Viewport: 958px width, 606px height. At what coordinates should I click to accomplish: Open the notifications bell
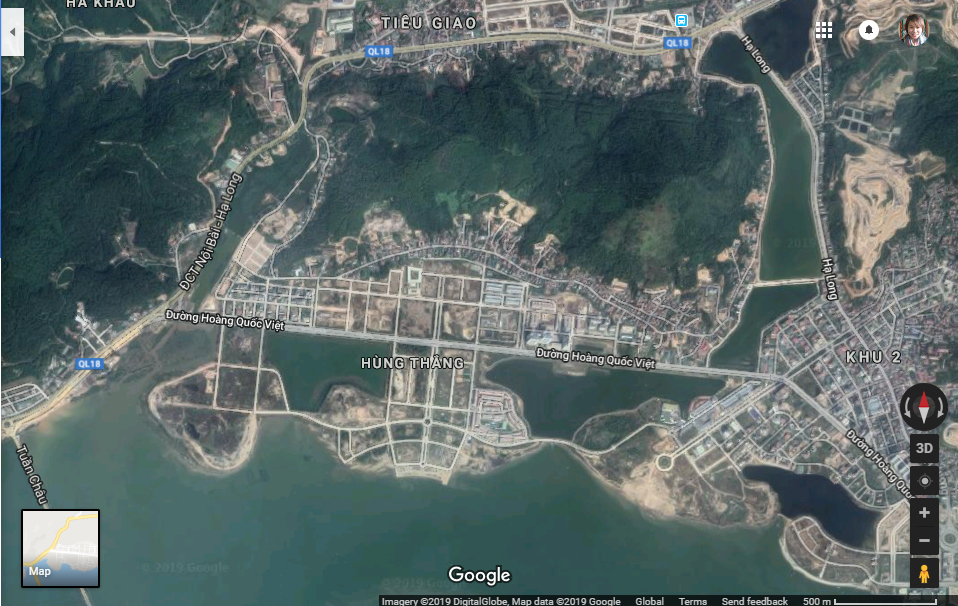point(868,30)
